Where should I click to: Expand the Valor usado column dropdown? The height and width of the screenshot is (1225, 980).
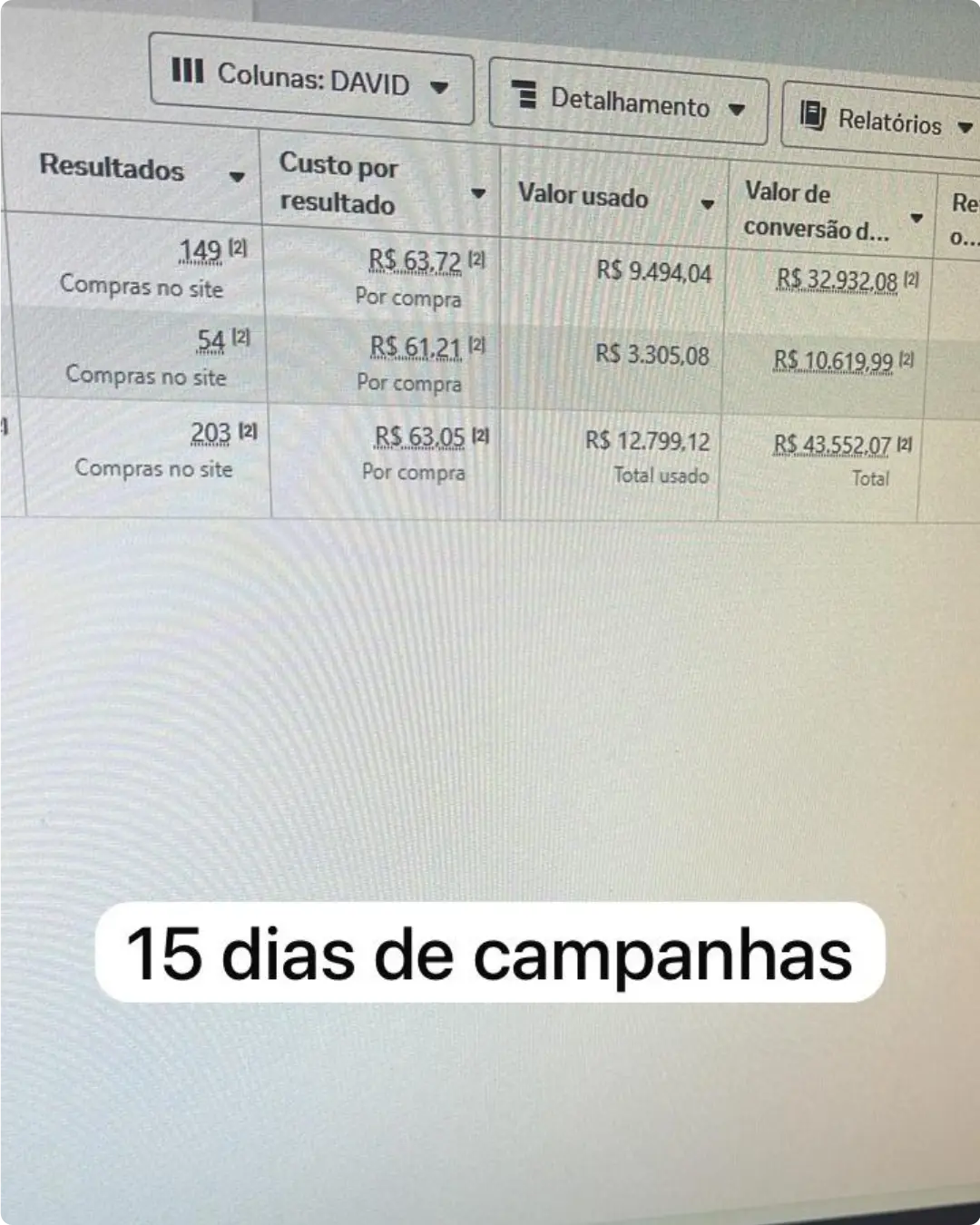tap(709, 205)
